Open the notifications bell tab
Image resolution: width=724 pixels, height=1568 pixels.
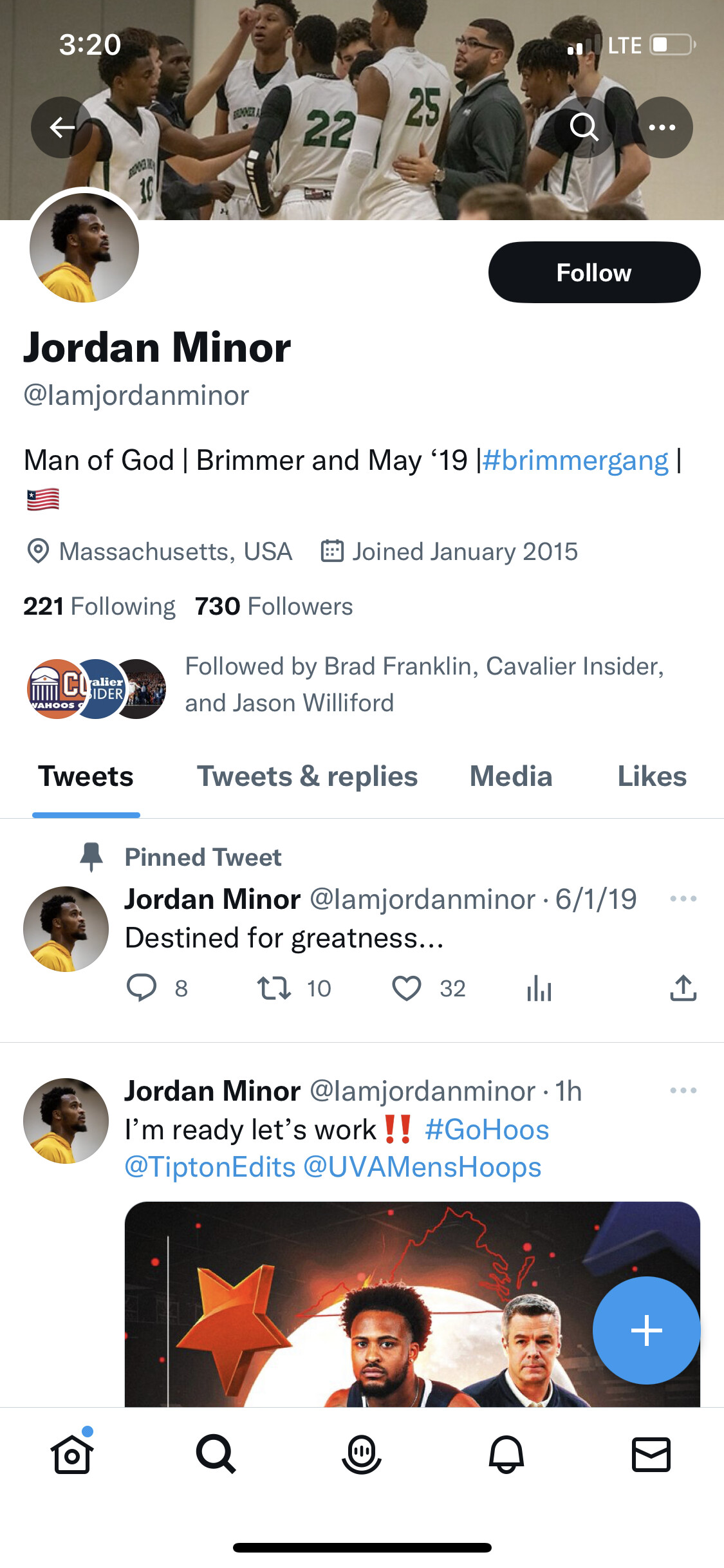(506, 1455)
